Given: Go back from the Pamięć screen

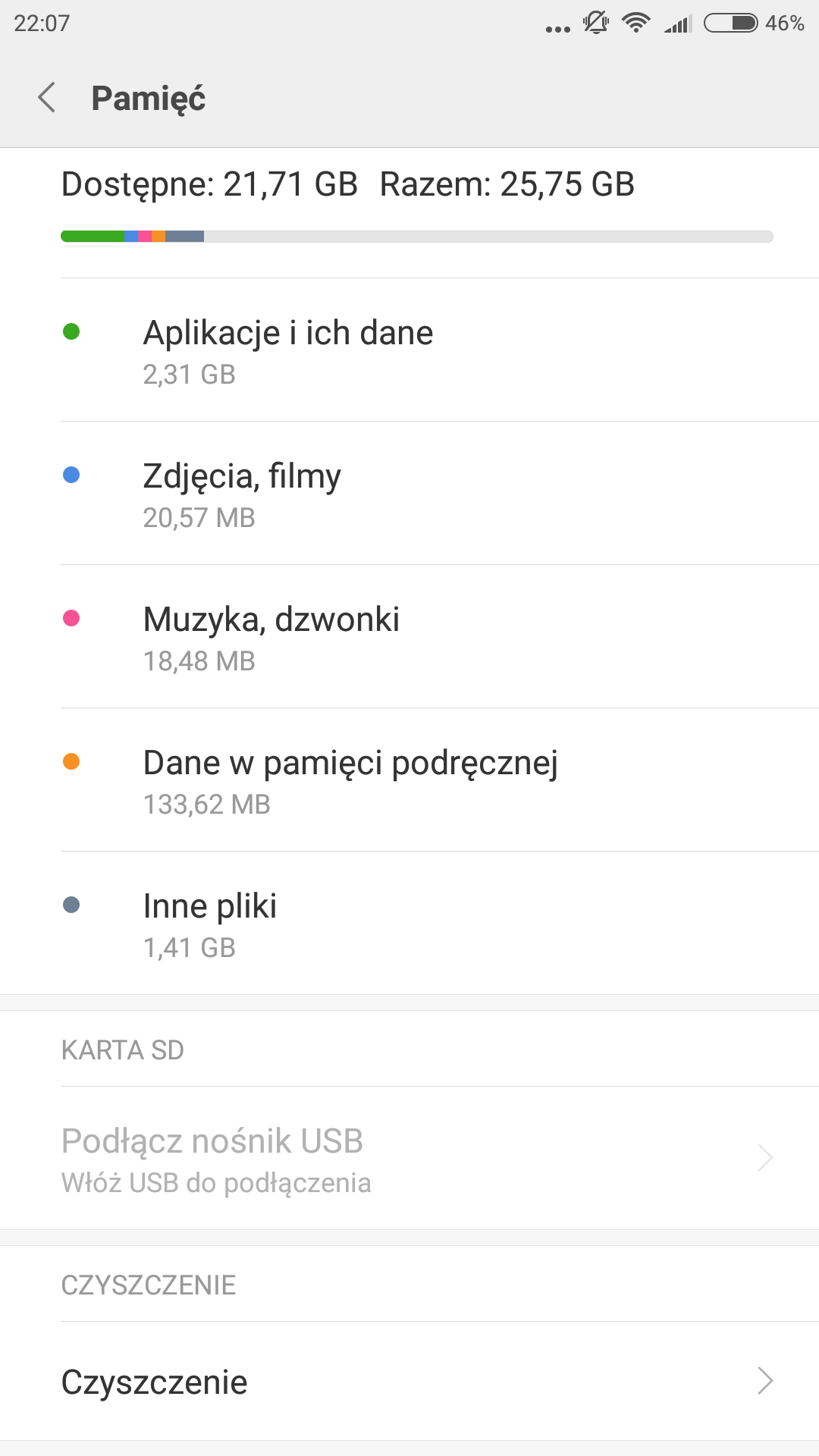Looking at the screenshot, I should tap(47, 98).
